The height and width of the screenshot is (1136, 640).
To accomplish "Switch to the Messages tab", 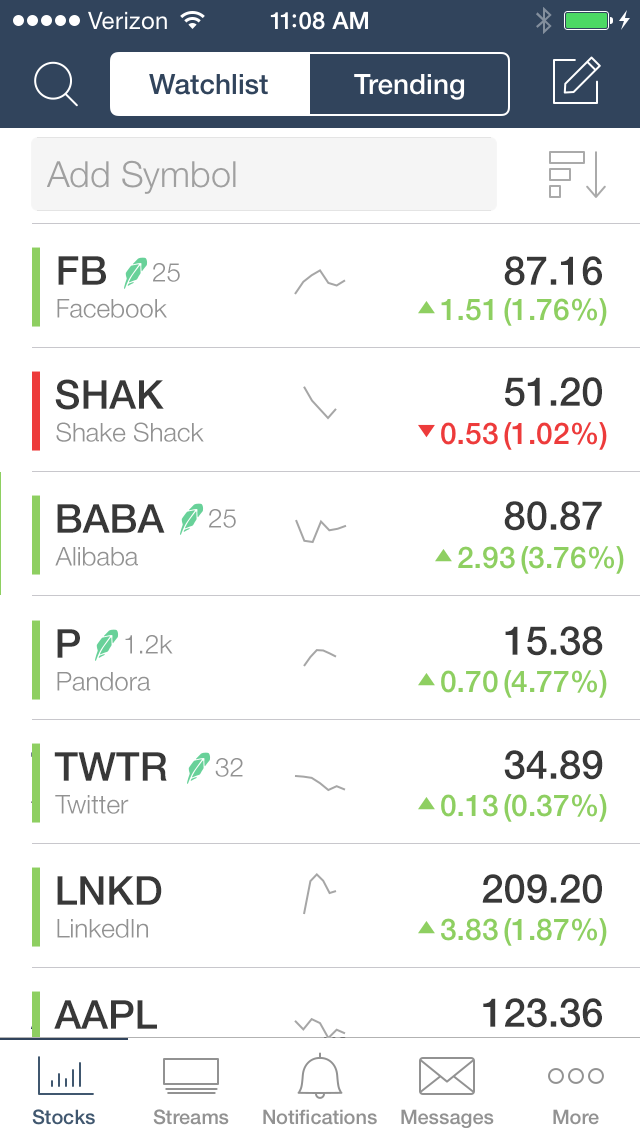I will [446, 1089].
